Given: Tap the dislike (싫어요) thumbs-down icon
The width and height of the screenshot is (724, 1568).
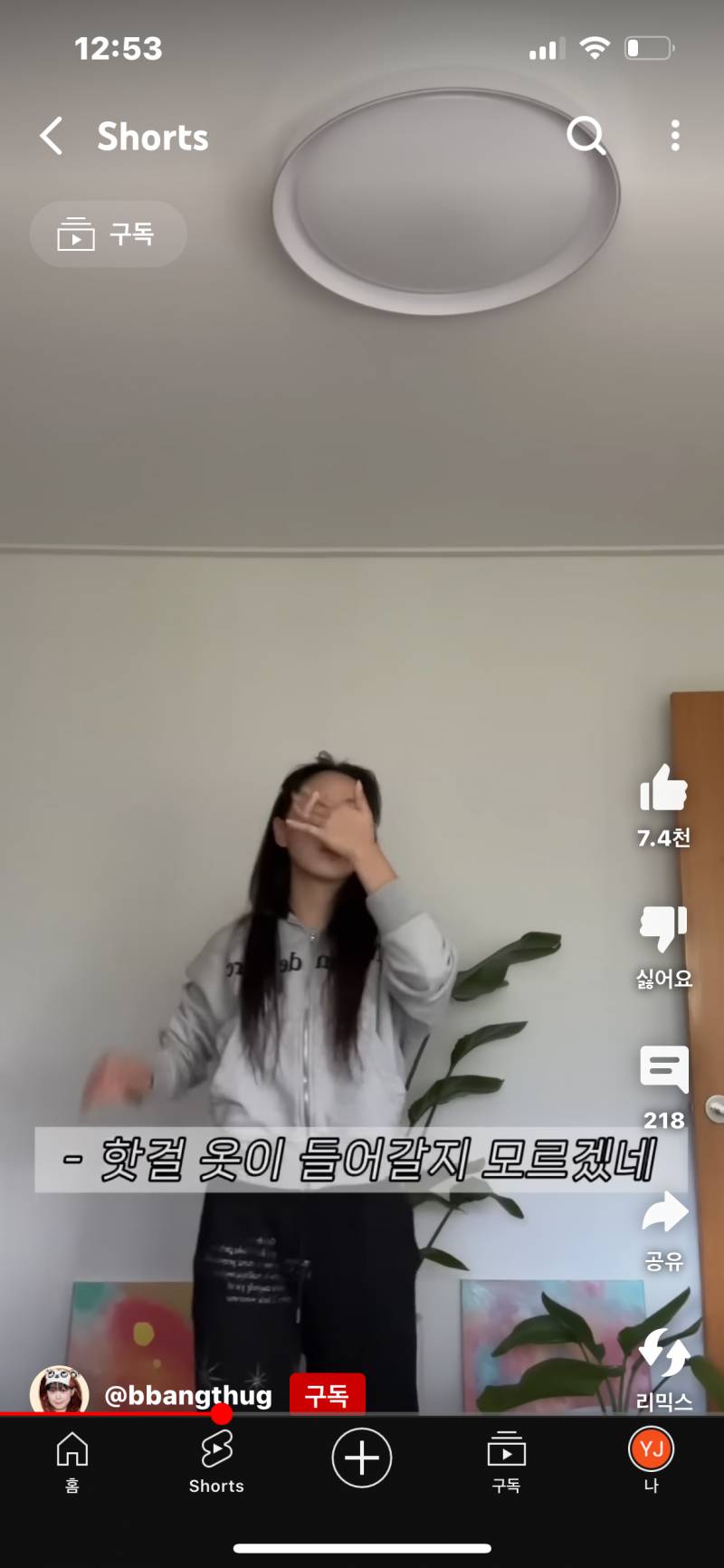Looking at the screenshot, I should [x=663, y=932].
